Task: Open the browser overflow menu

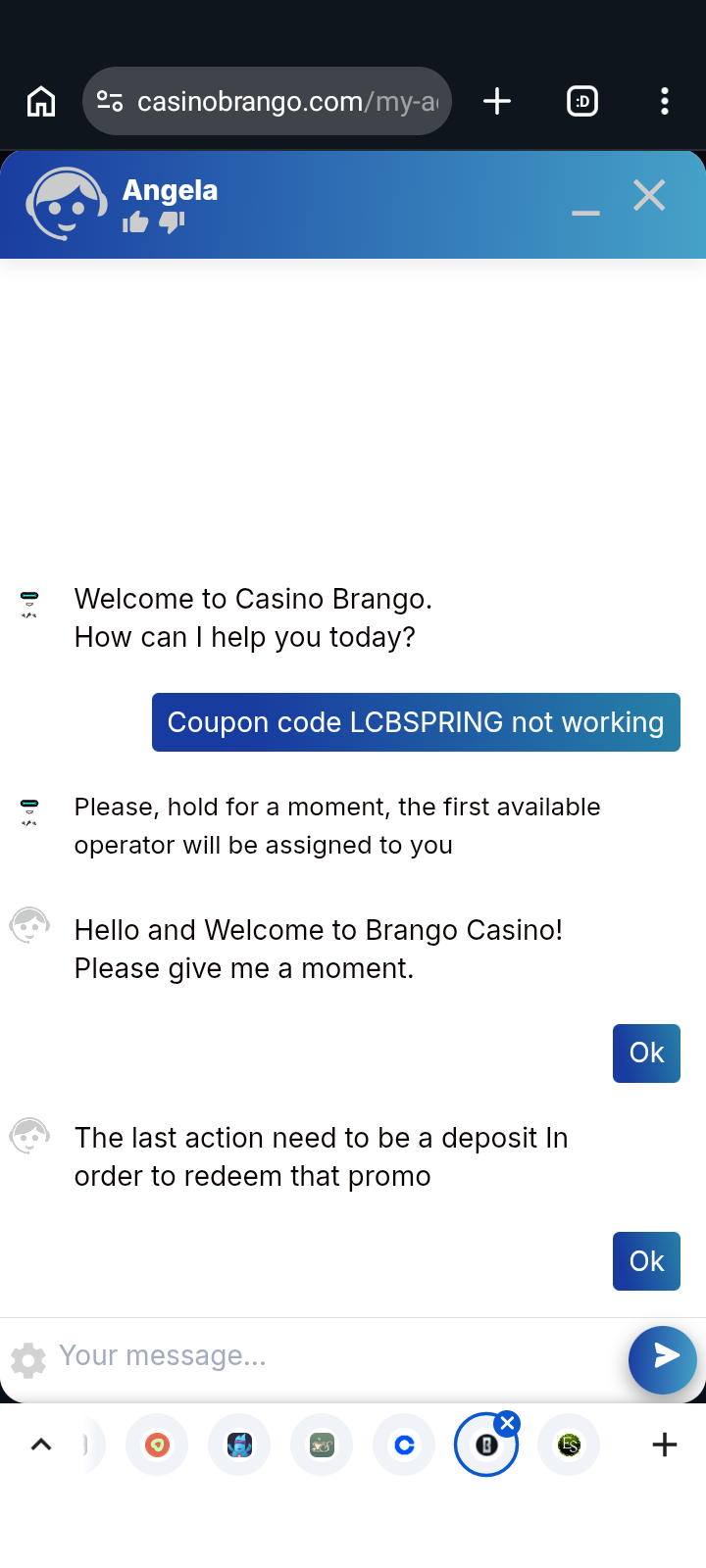Action: [665, 101]
